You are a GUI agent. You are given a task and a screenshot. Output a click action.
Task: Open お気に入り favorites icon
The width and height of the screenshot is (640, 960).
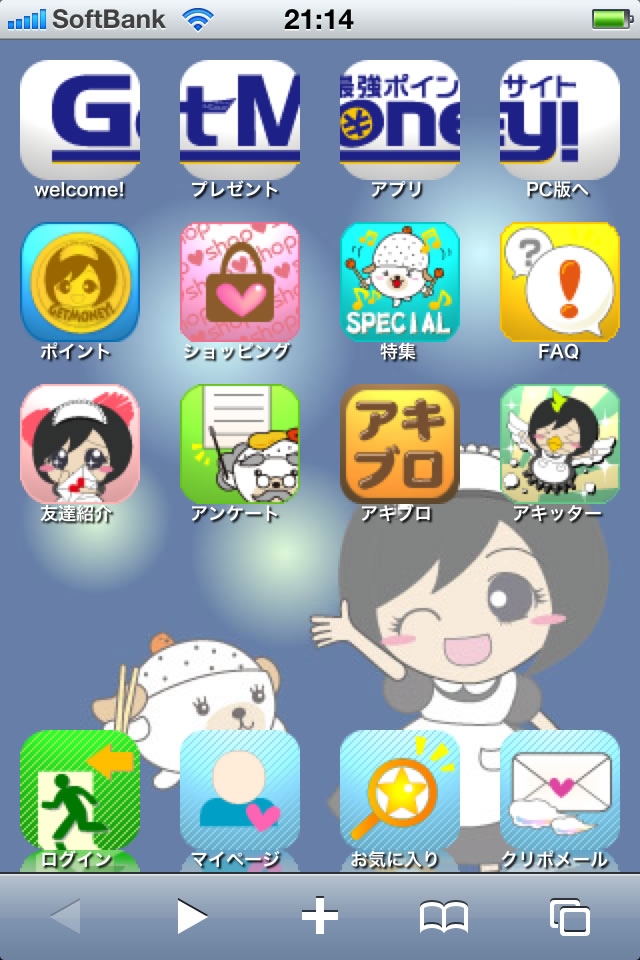coord(400,790)
